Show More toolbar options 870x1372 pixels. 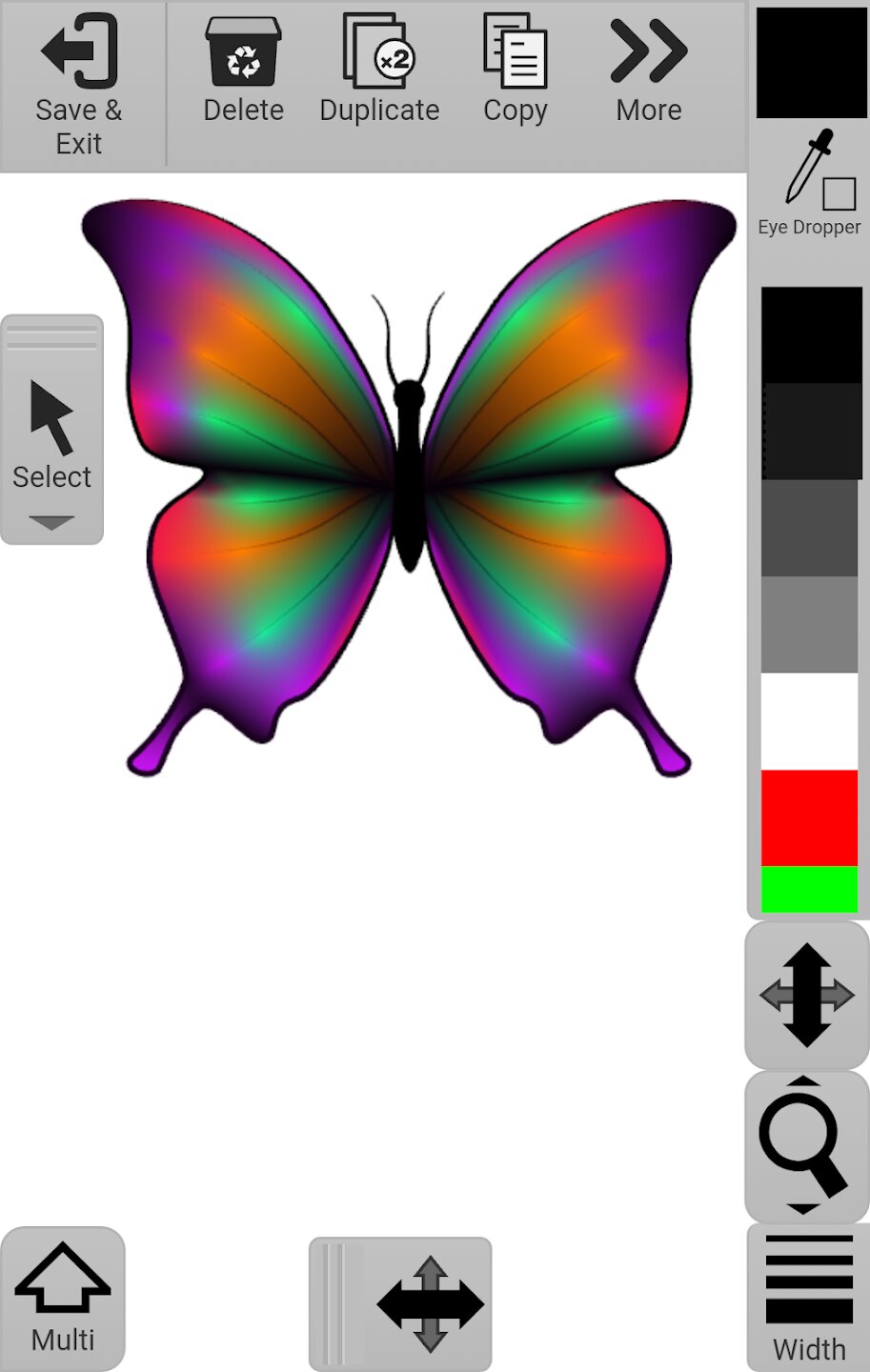(x=648, y=71)
